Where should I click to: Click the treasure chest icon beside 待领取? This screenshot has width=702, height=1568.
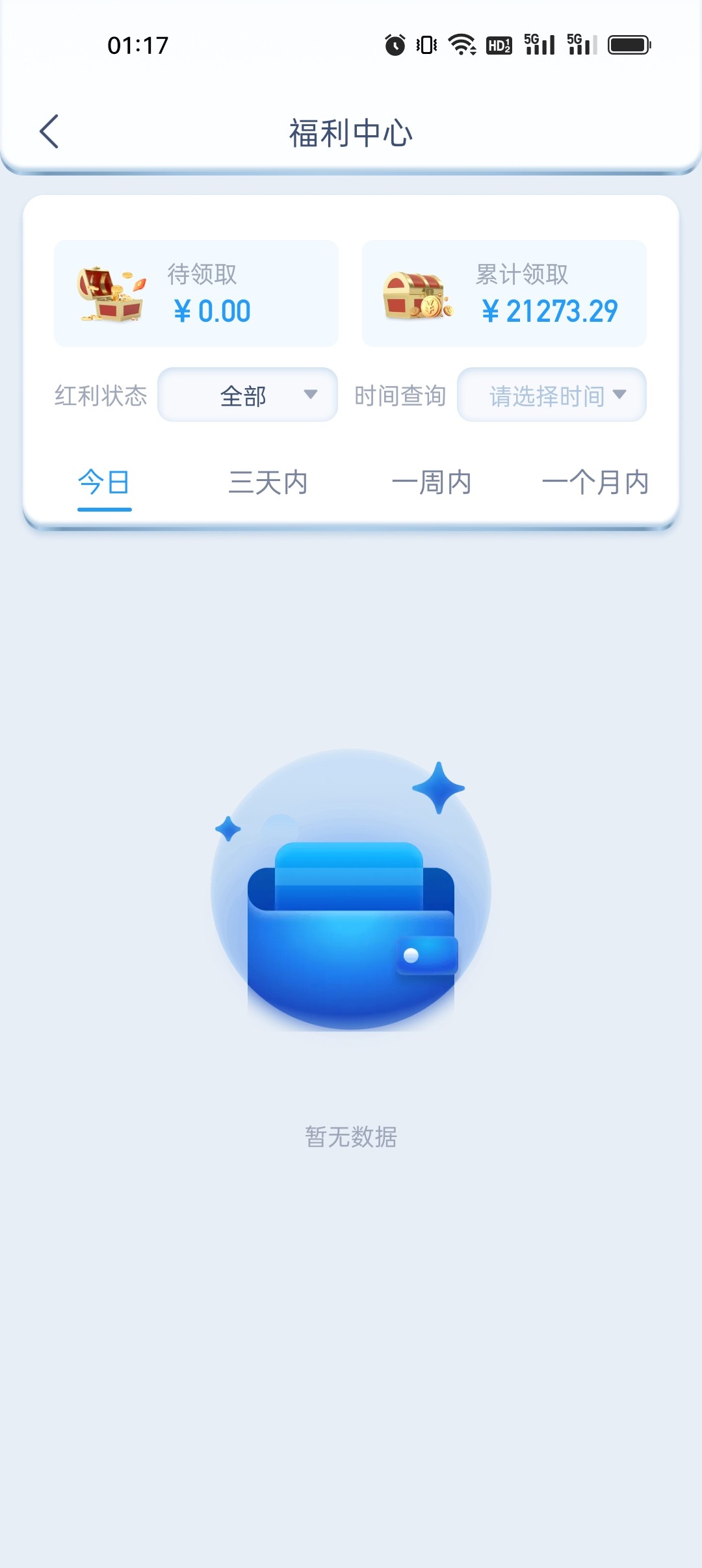point(110,294)
